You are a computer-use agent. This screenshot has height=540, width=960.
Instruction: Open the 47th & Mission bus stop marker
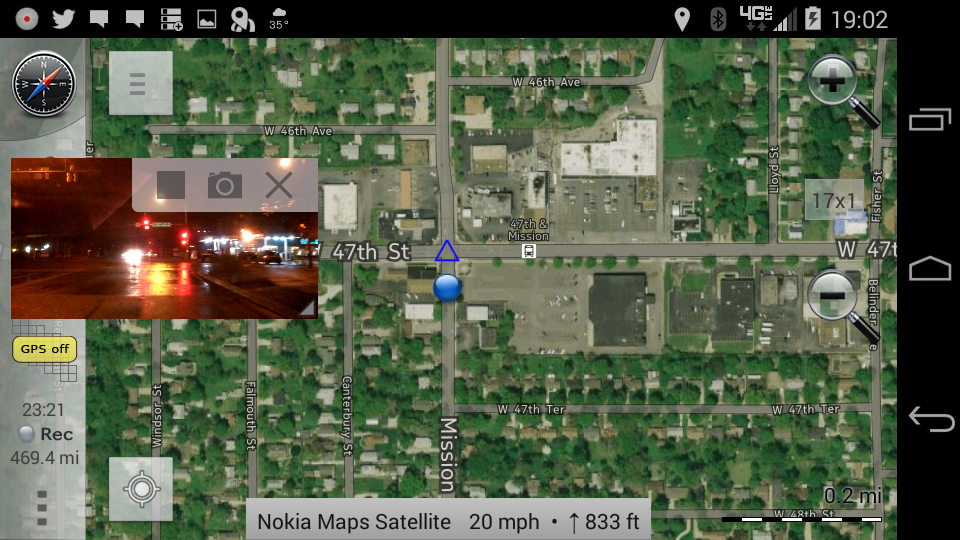[x=528, y=251]
